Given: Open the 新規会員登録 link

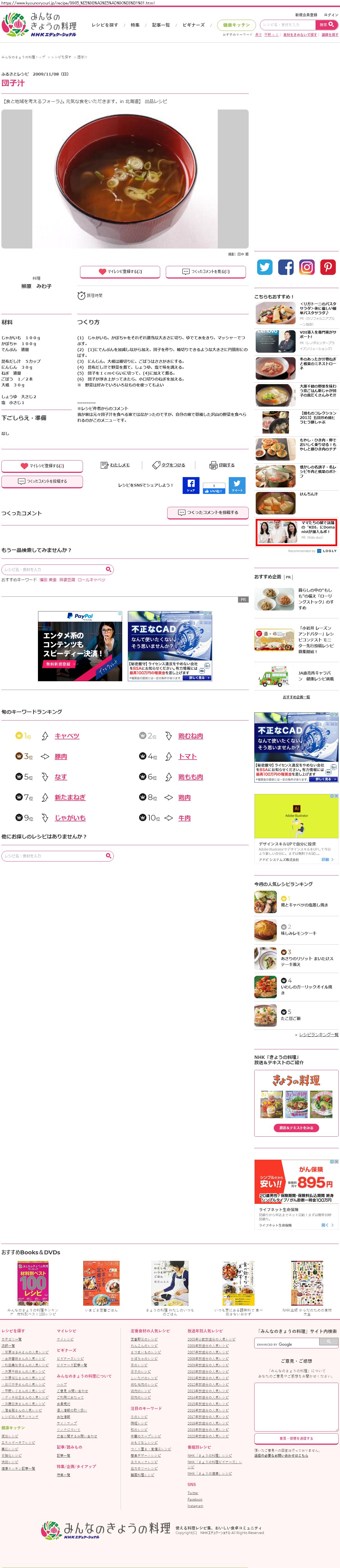Looking at the screenshot, I should [306, 15].
